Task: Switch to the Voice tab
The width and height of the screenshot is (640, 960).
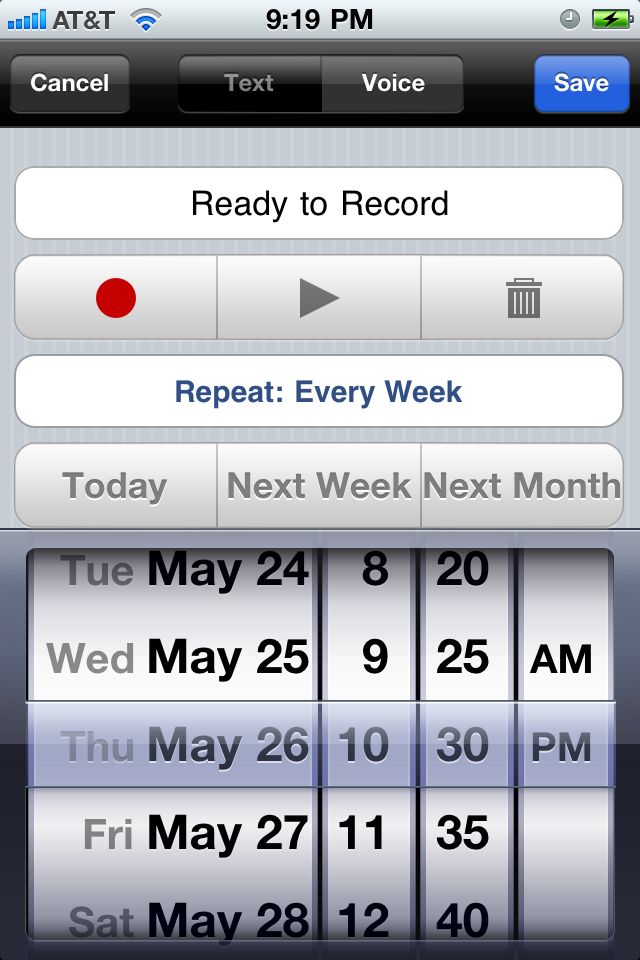Action: point(393,83)
